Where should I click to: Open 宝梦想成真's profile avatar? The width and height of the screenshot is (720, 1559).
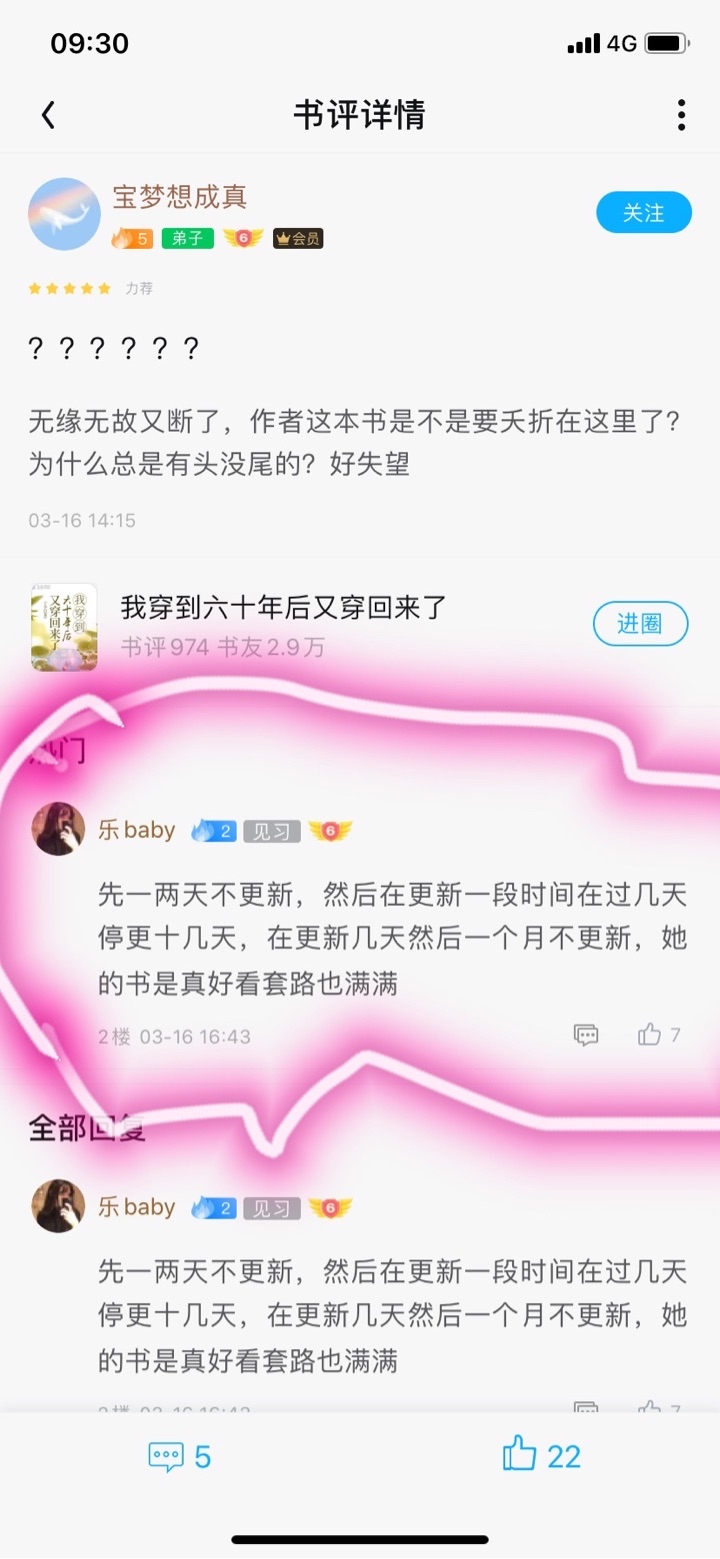tap(64, 214)
